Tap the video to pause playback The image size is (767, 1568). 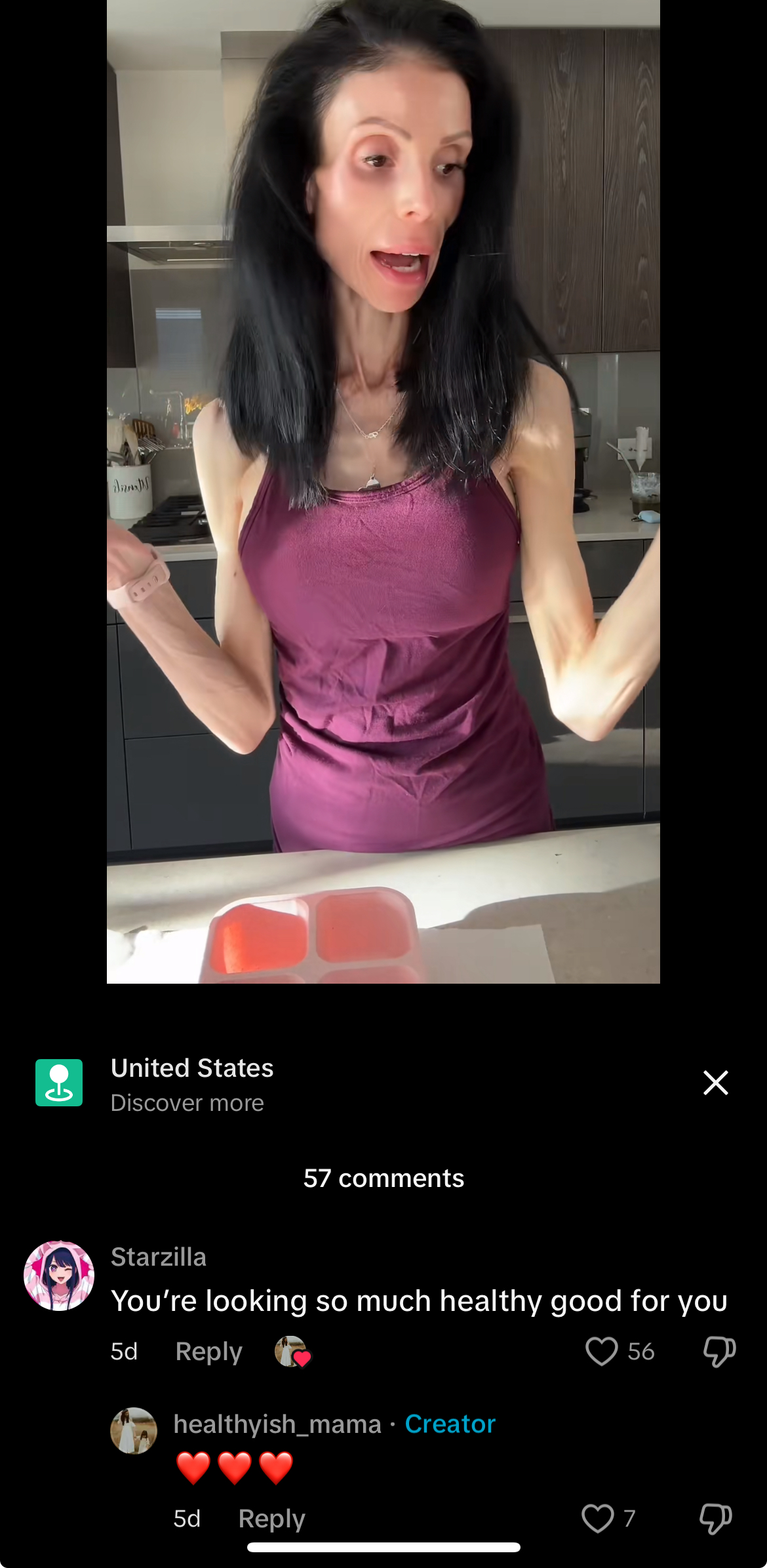(383, 492)
